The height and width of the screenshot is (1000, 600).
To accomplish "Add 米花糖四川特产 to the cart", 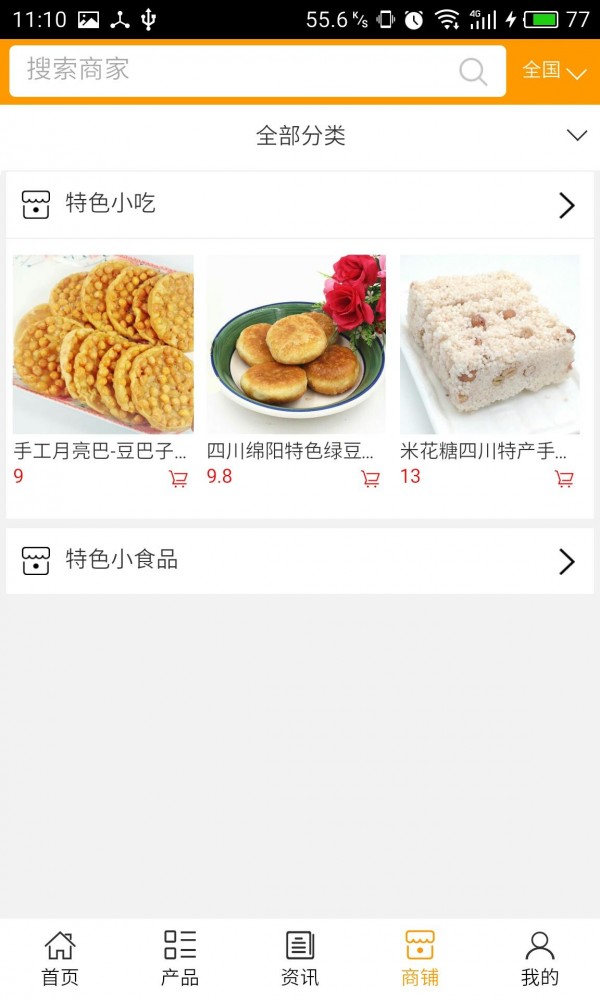I will [564, 479].
